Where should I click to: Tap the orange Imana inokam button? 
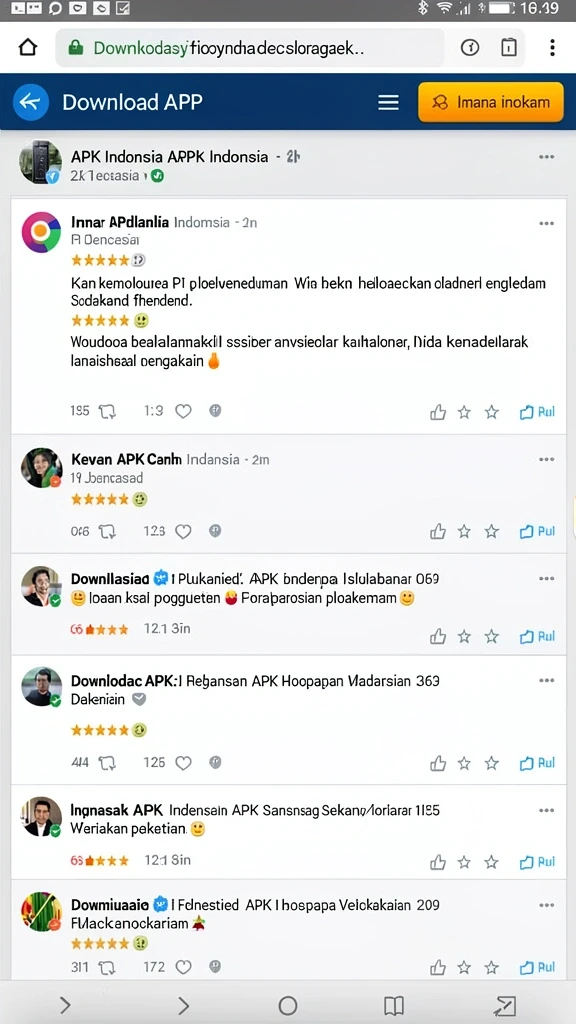490,102
